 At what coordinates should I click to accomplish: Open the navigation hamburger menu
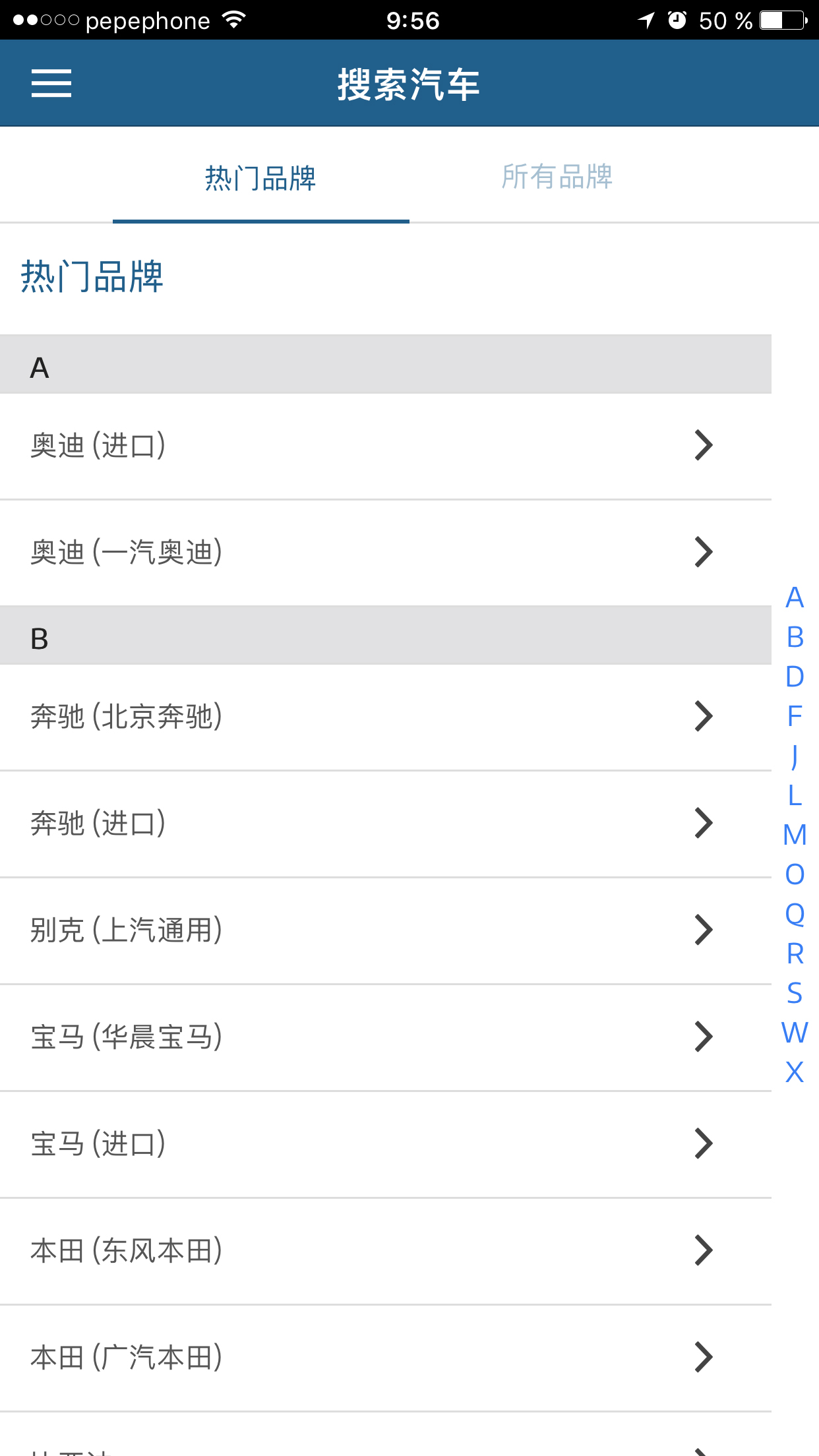(x=51, y=84)
